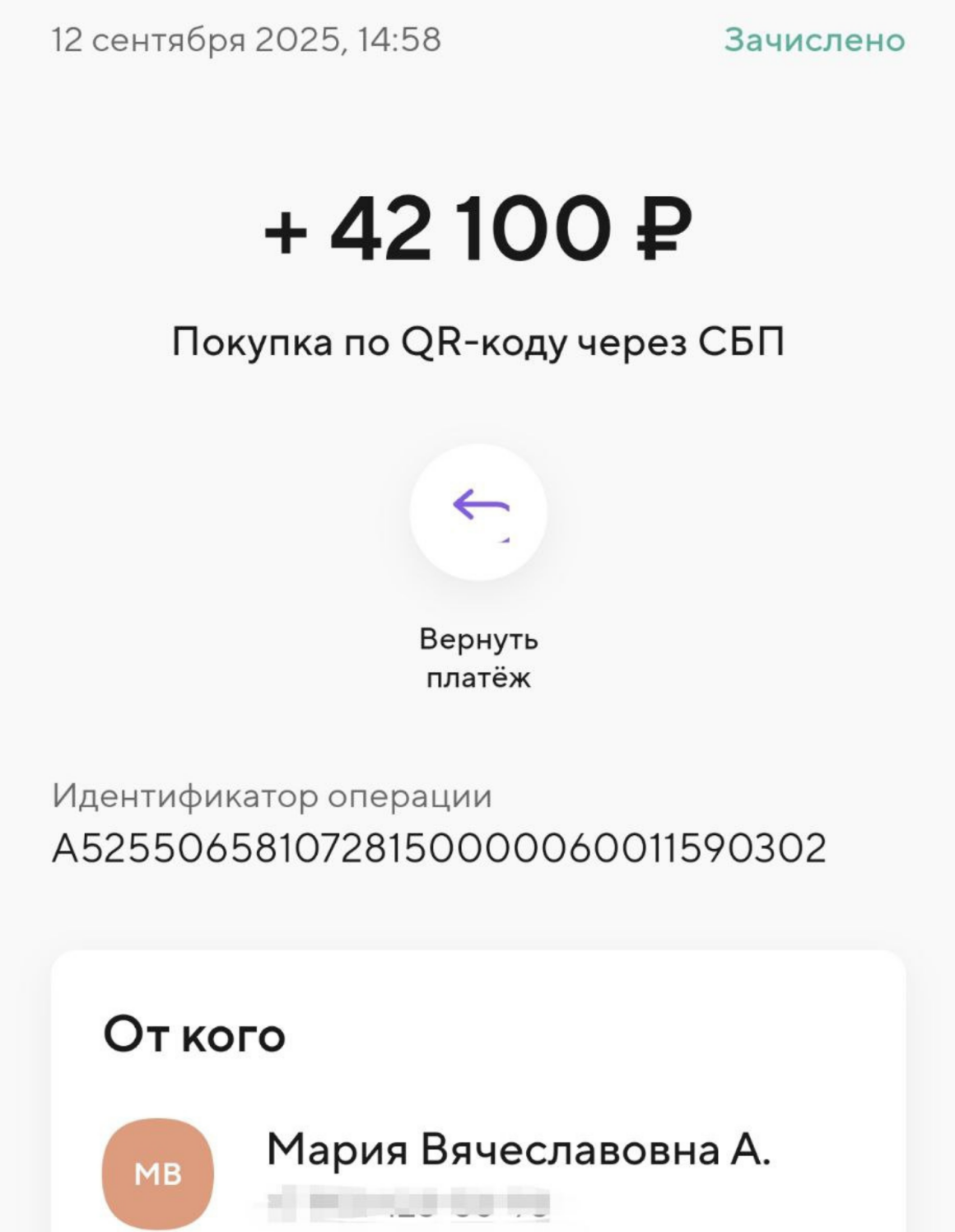Screen dimensions: 955x1232
Task: Tap the Вернуть платёж refund button
Action: pyautogui.click(x=478, y=512)
